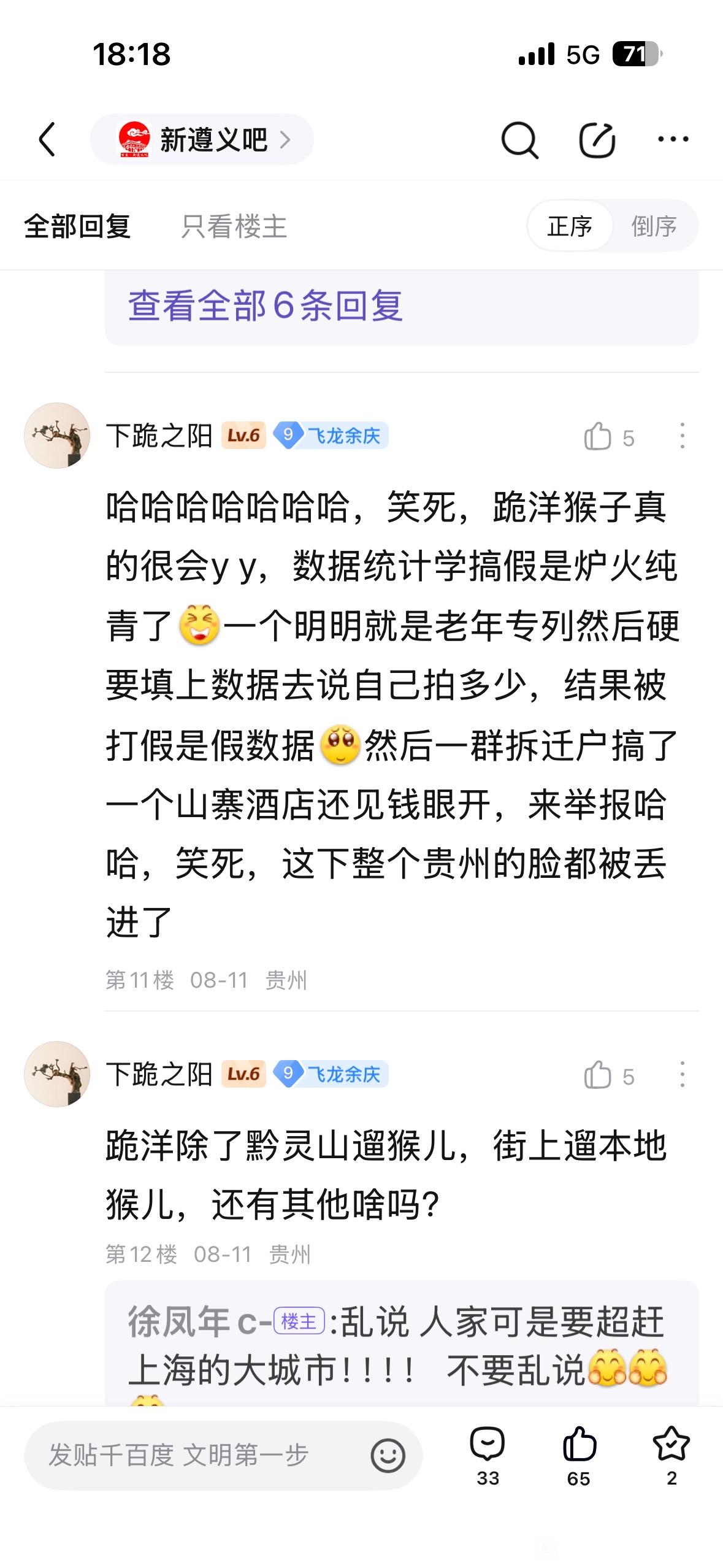Image resolution: width=723 pixels, height=1568 pixels.
Task: Open search in the top bar
Action: tap(519, 140)
